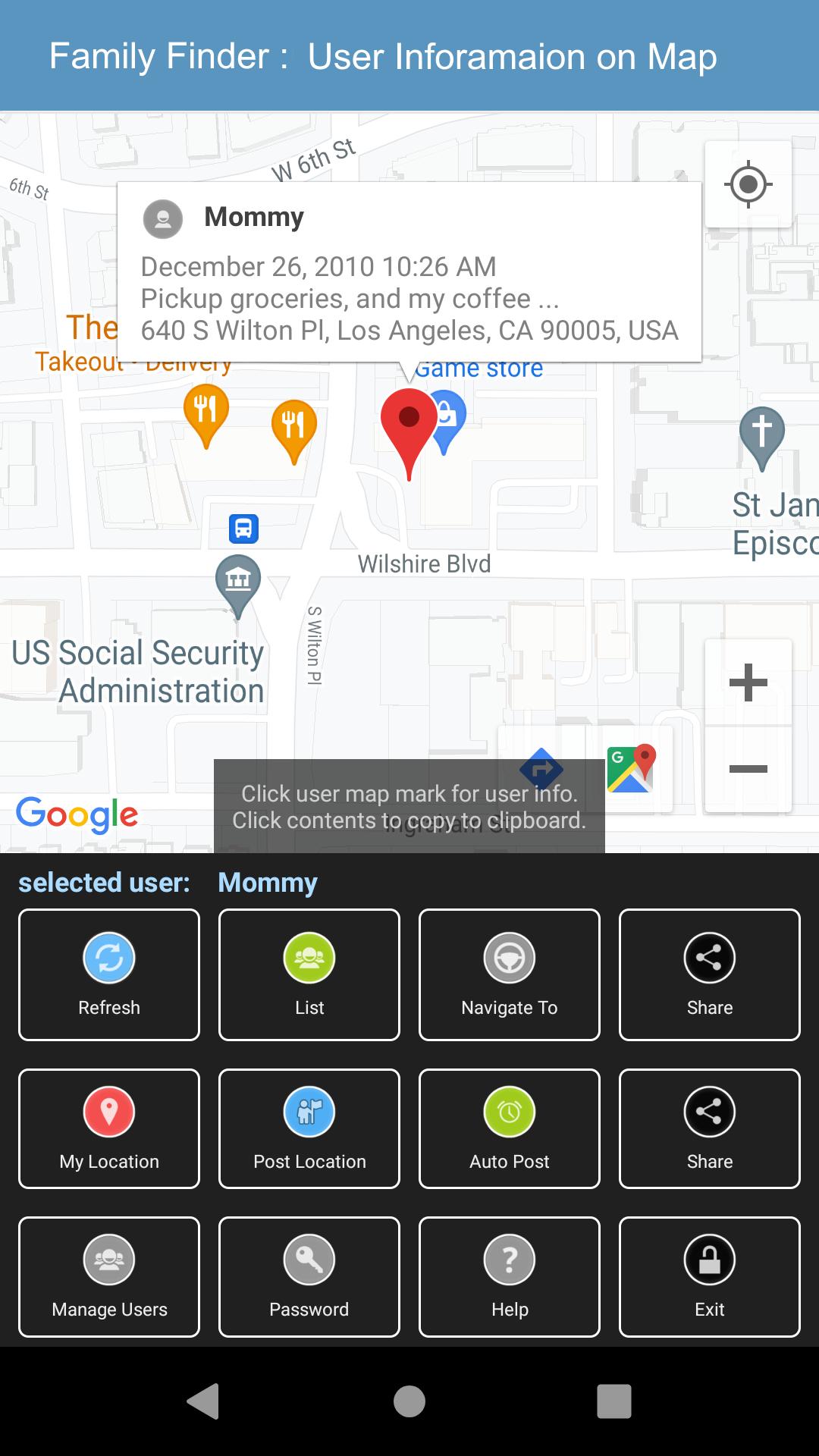The width and height of the screenshot is (819, 1456).
Task: Open the Help page
Action: [x=510, y=1276]
